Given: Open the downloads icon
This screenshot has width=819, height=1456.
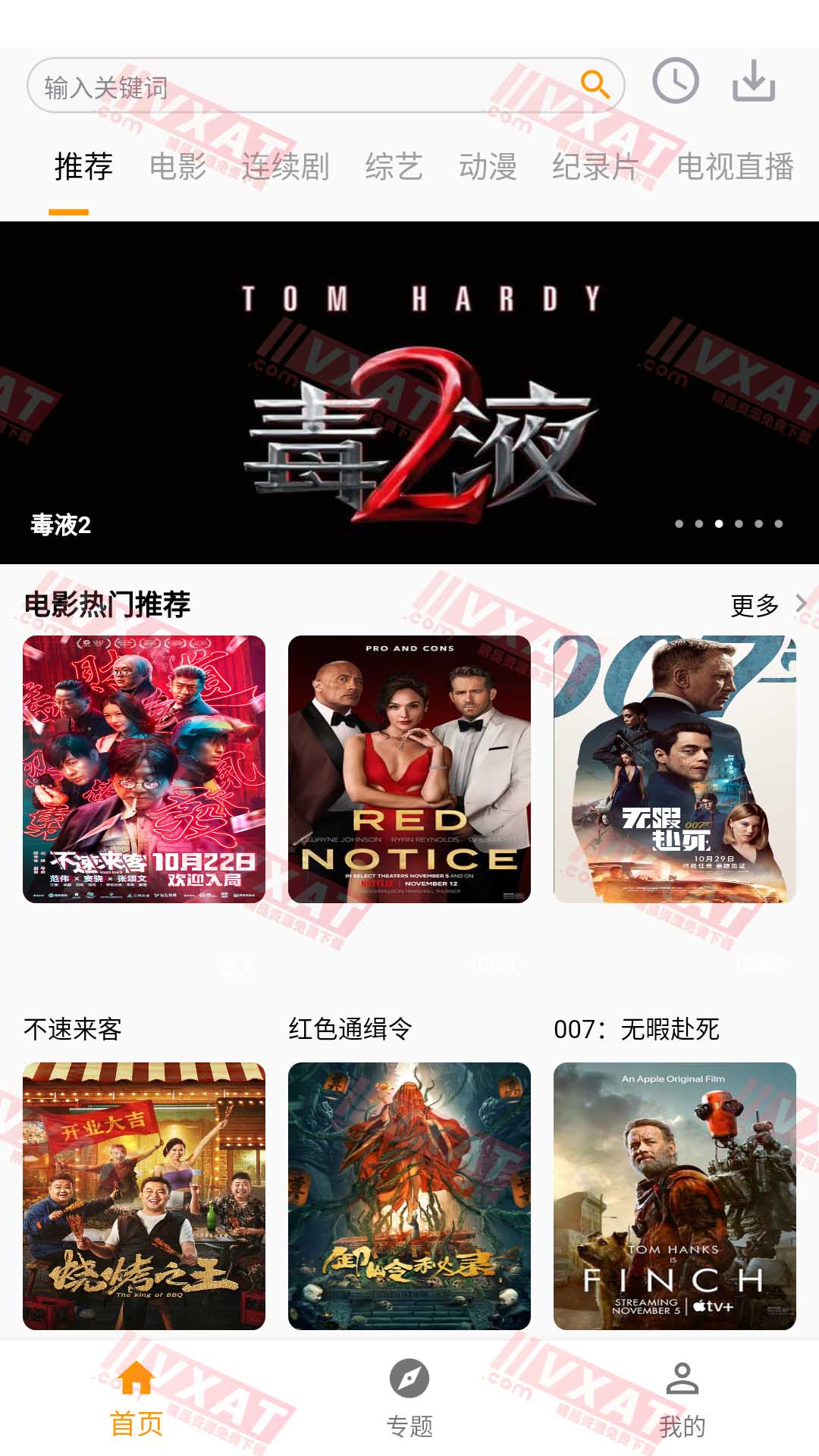Looking at the screenshot, I should click(x=753, y=81).
